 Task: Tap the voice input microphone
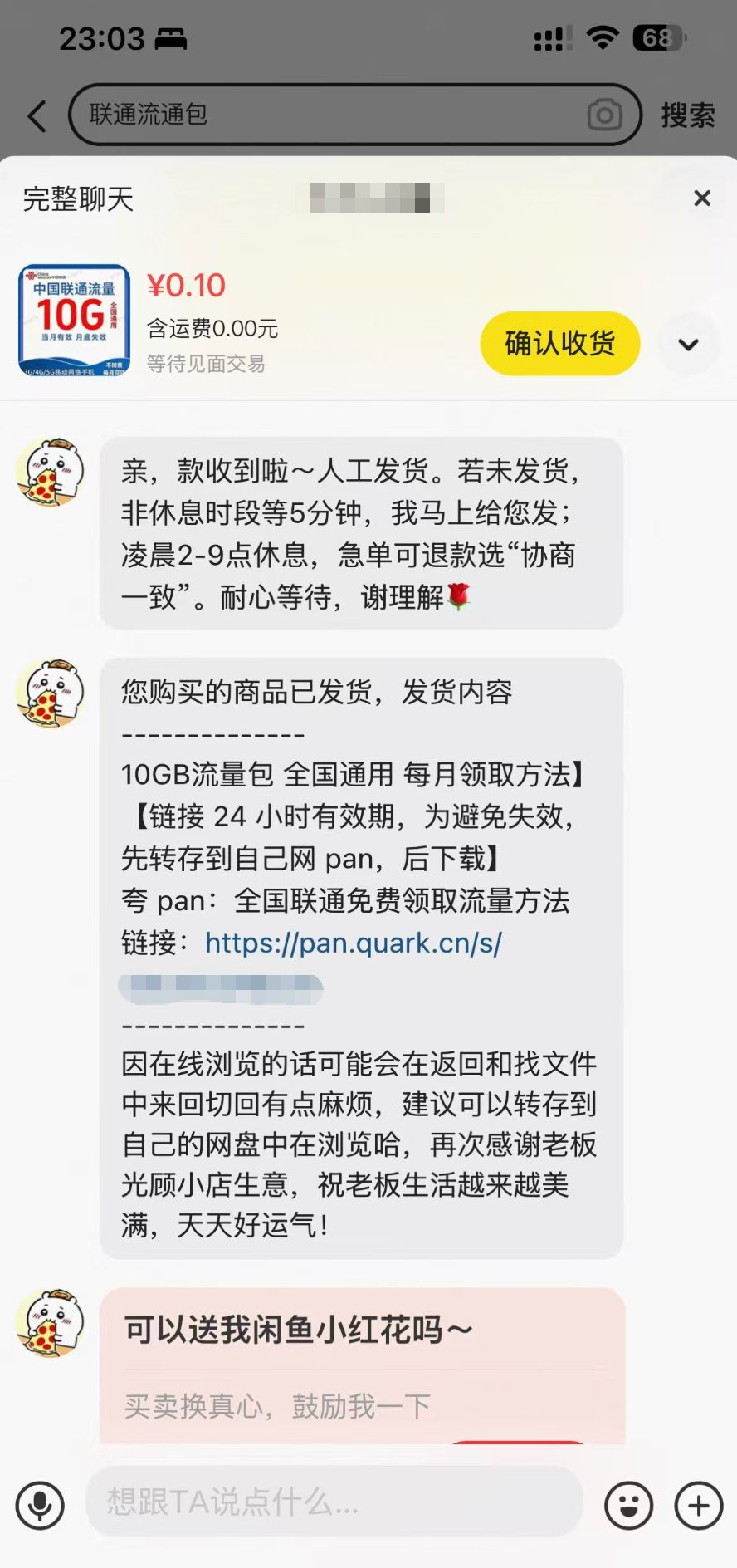tap(40, 1506)
